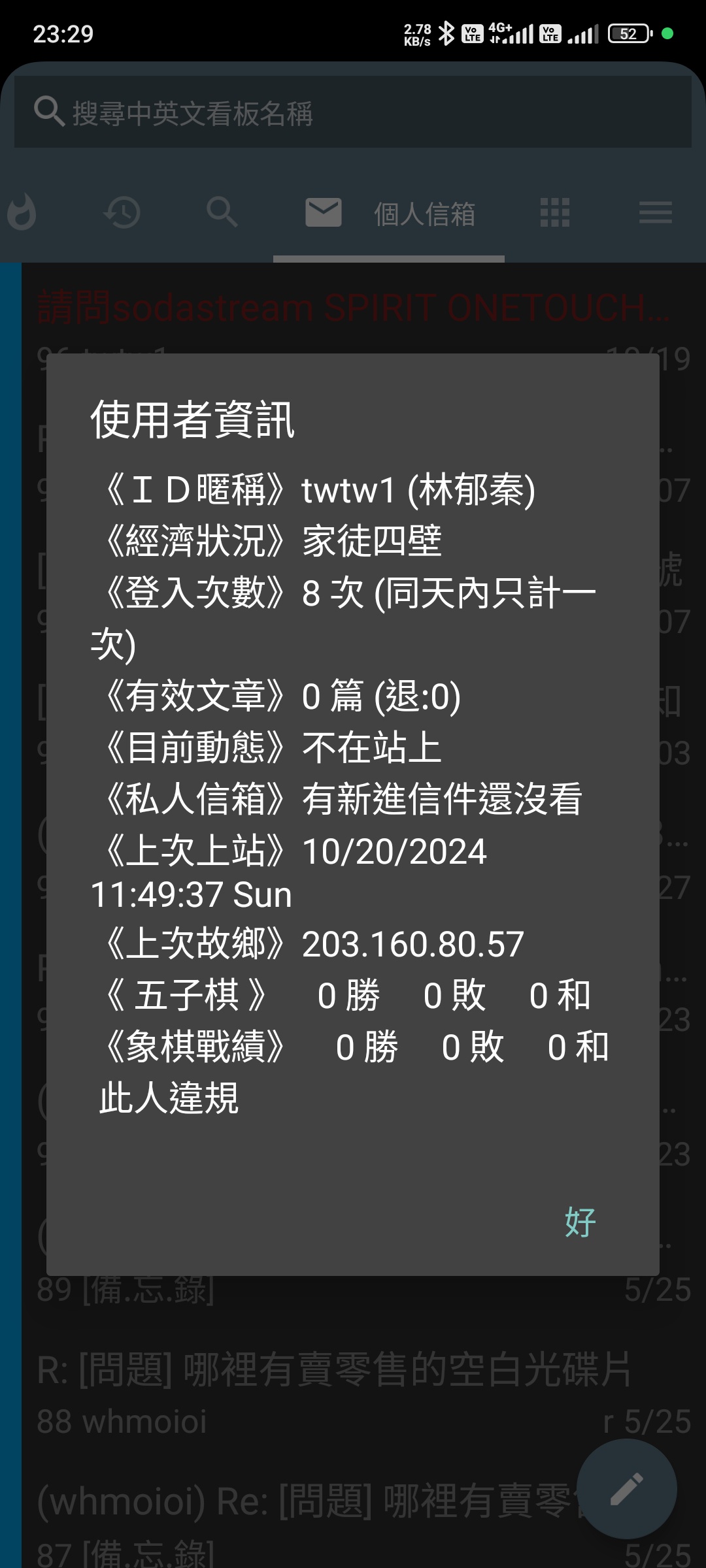Switch to the hot boards flame tab

coord(22,212)
